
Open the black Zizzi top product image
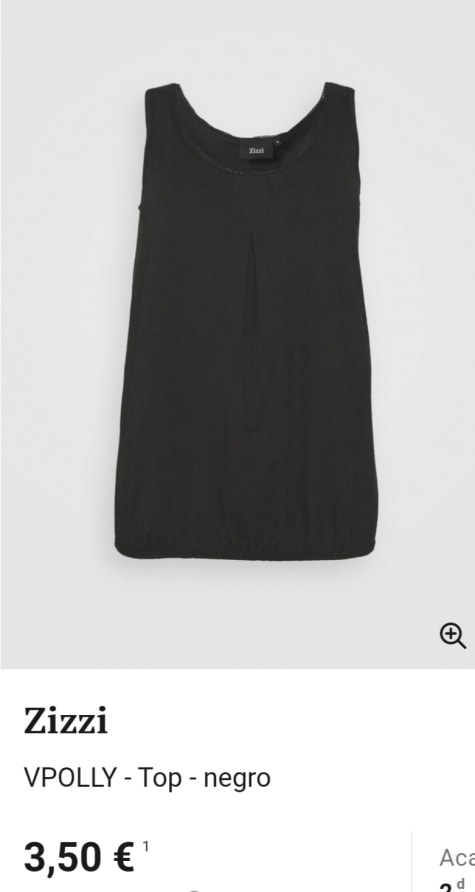pos(237,334)
